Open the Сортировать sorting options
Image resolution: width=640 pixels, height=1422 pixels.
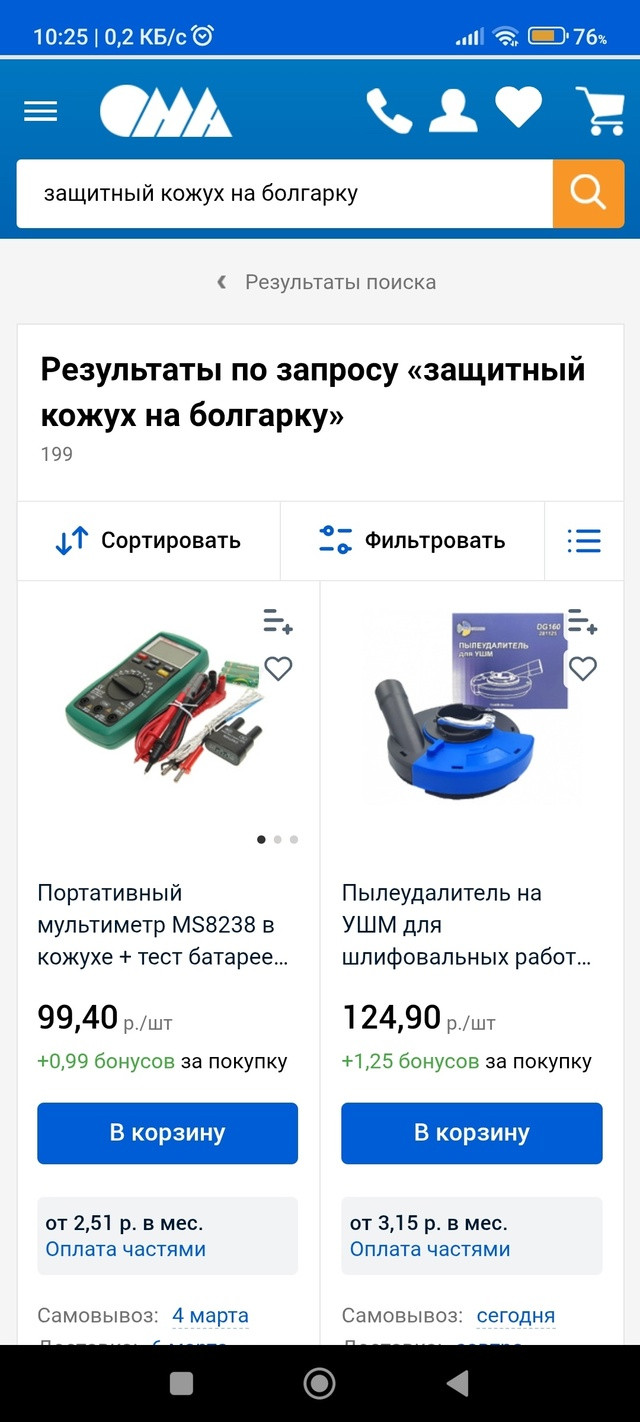point(148,541)
